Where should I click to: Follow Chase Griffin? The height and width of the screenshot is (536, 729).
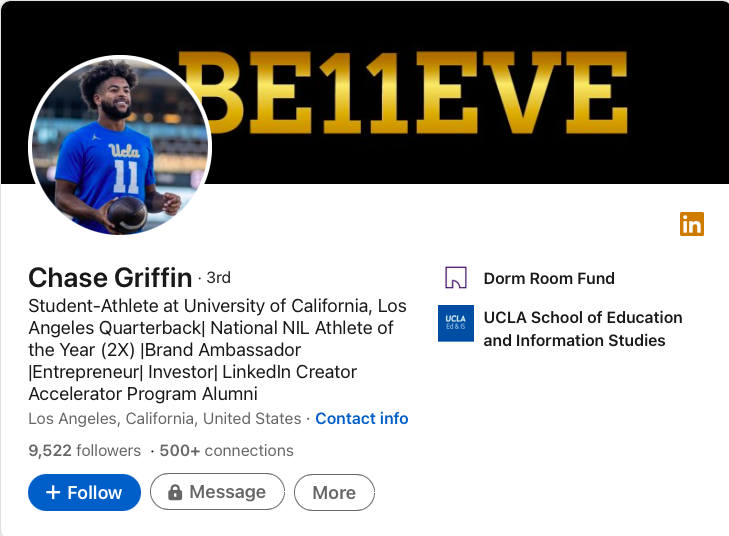84,492
